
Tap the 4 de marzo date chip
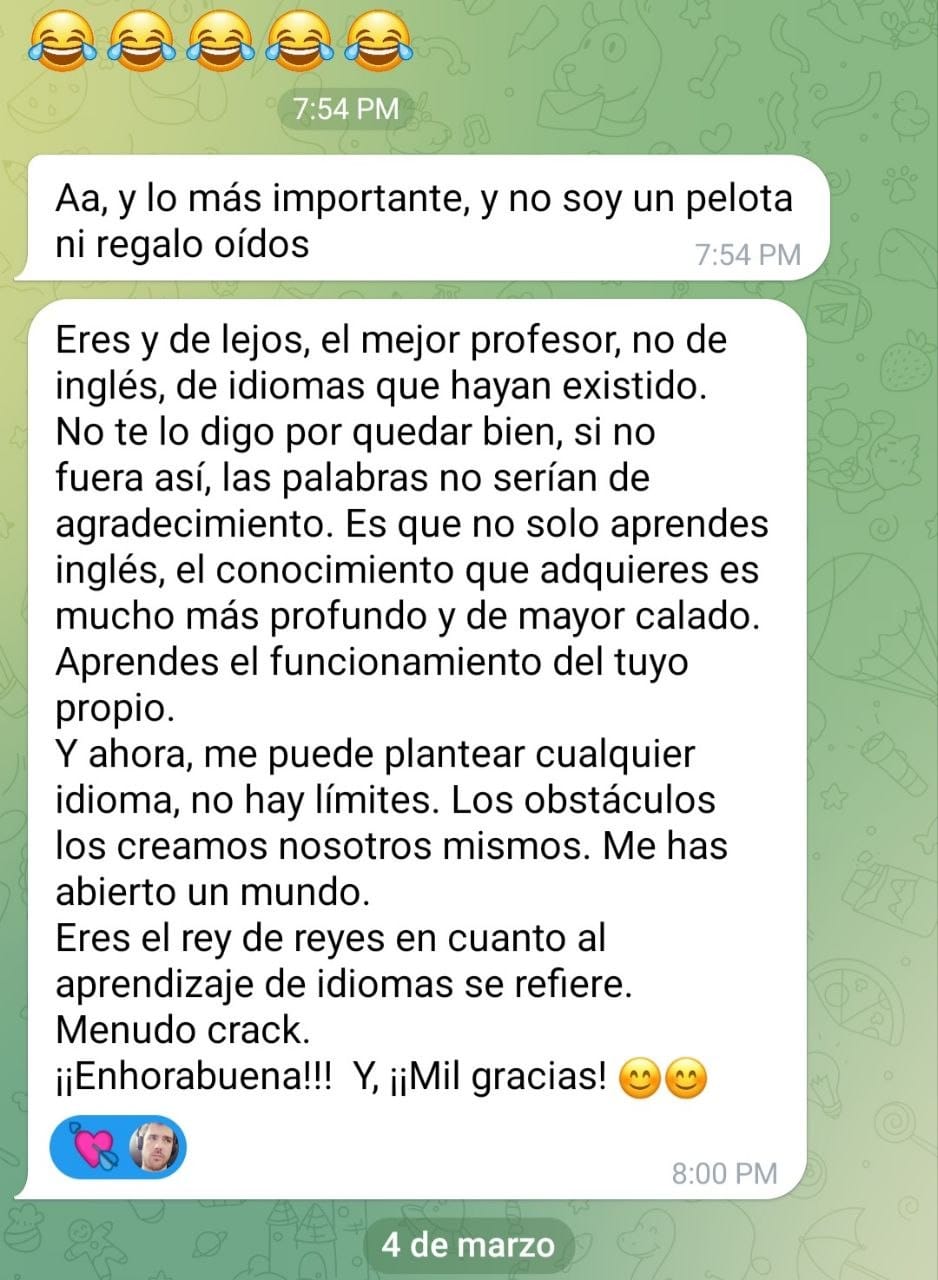468,1246
